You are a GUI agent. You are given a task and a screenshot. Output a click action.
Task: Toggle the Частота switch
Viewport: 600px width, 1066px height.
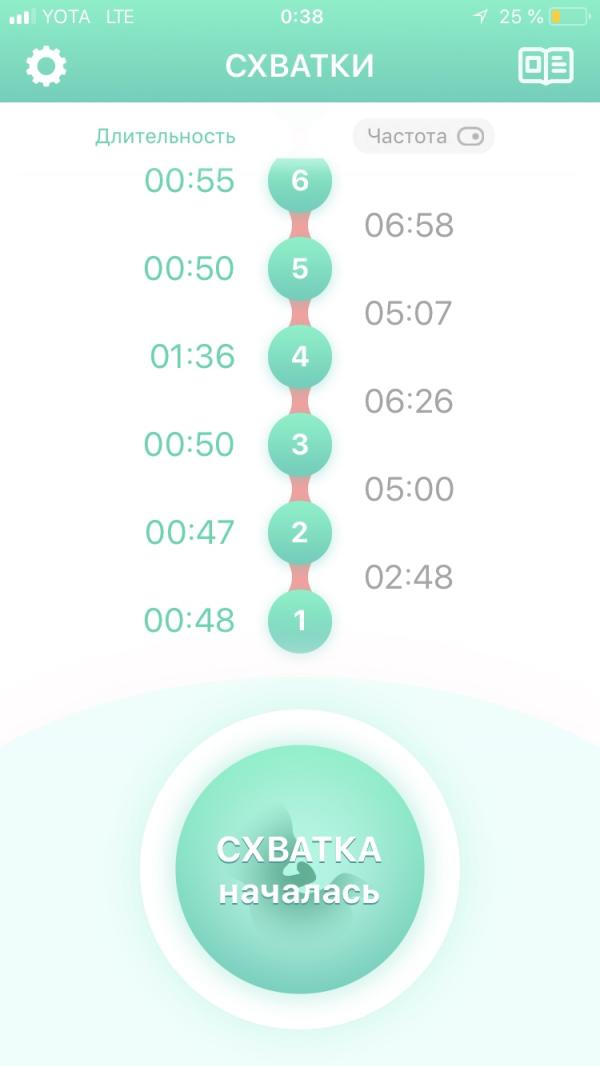click(469, 136)
